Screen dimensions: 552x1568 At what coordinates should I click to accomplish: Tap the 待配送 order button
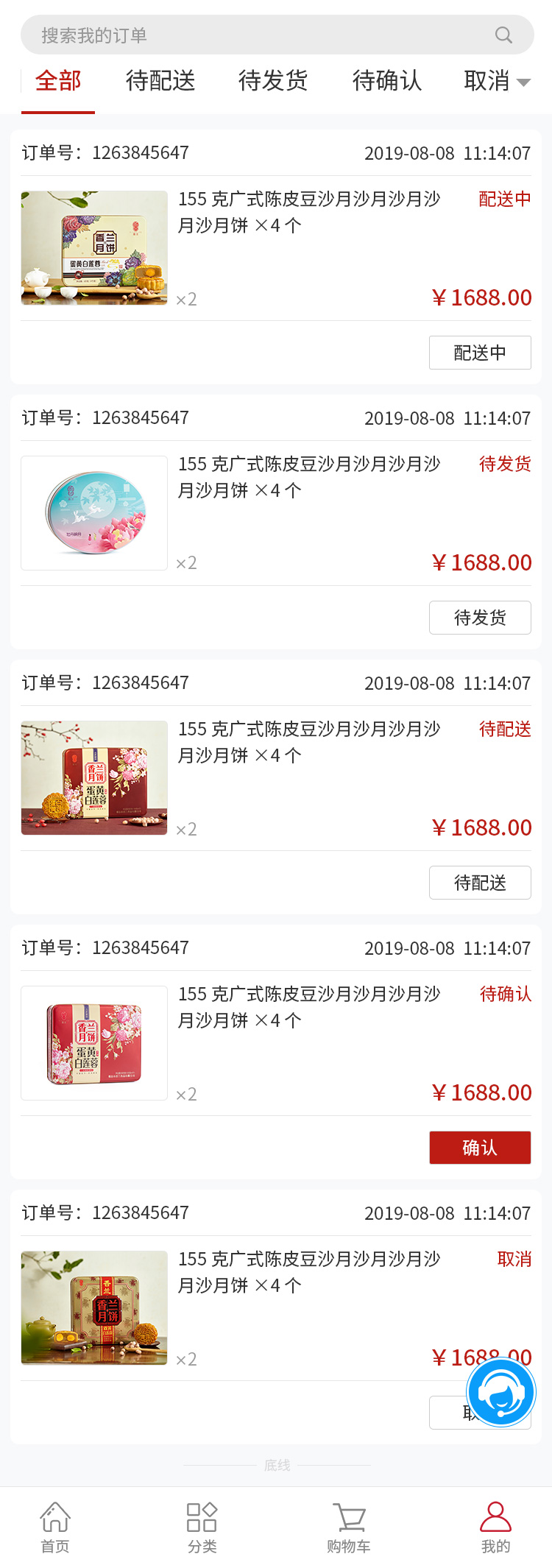[x=480, y=883]
